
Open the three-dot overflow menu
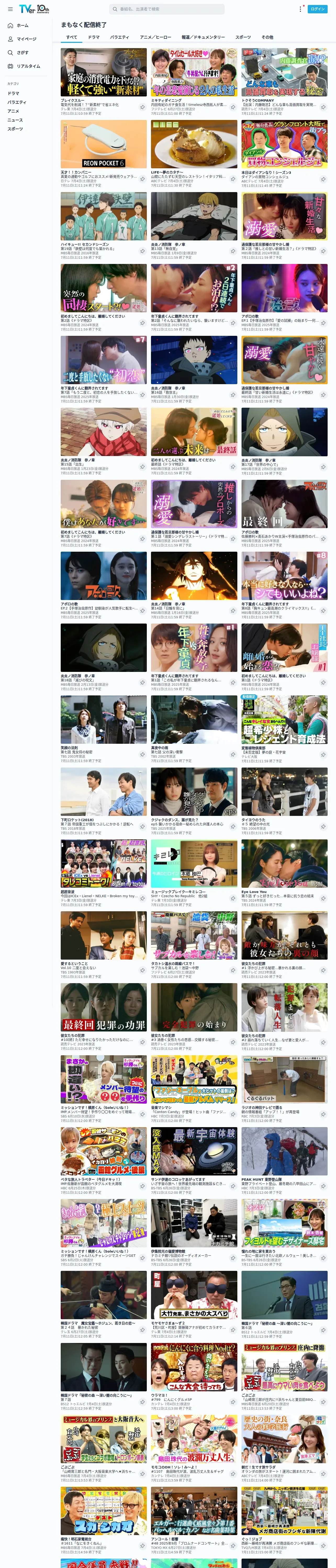(x=300, y=9)
